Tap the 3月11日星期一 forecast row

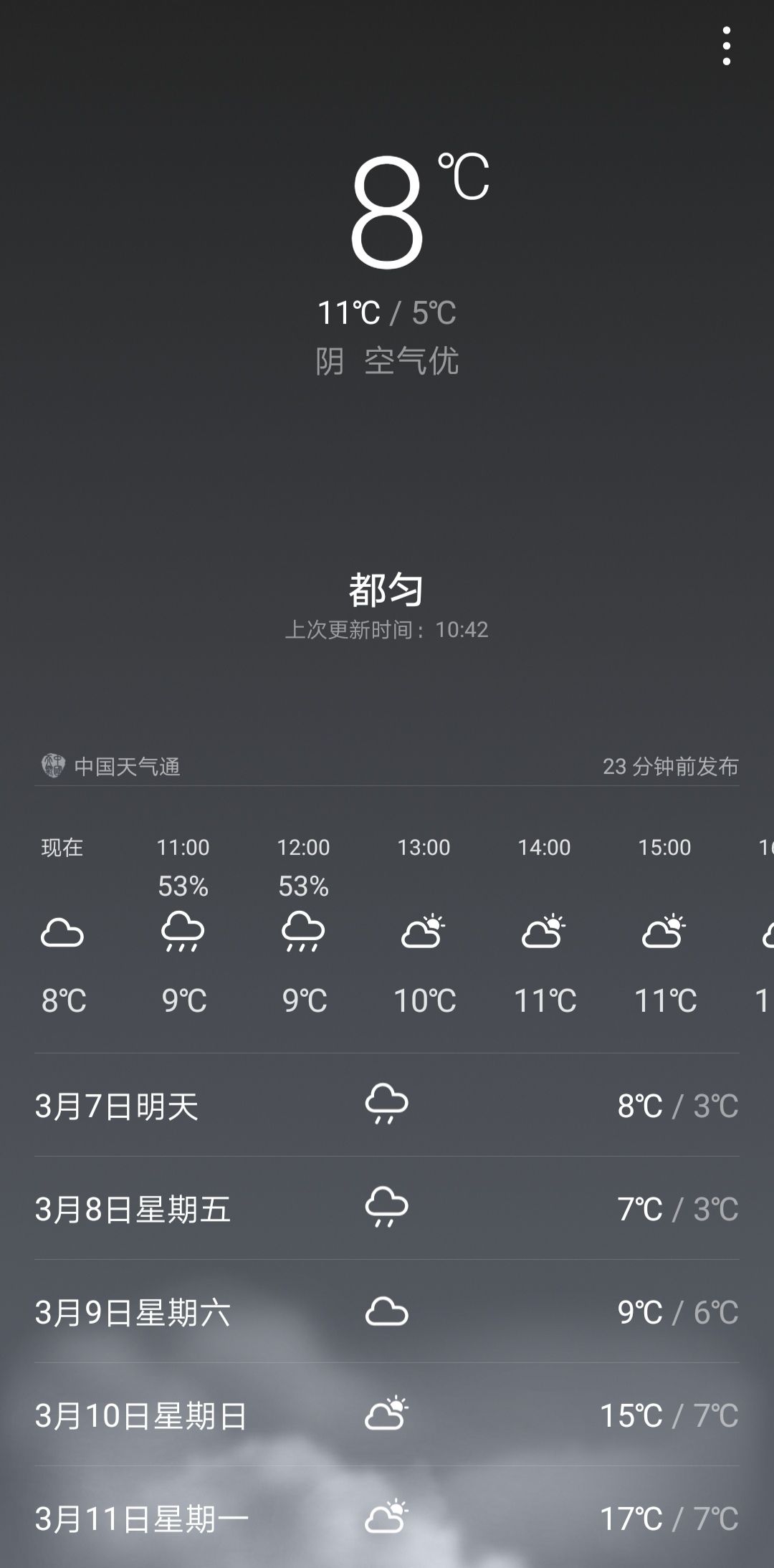[387, 1517]
